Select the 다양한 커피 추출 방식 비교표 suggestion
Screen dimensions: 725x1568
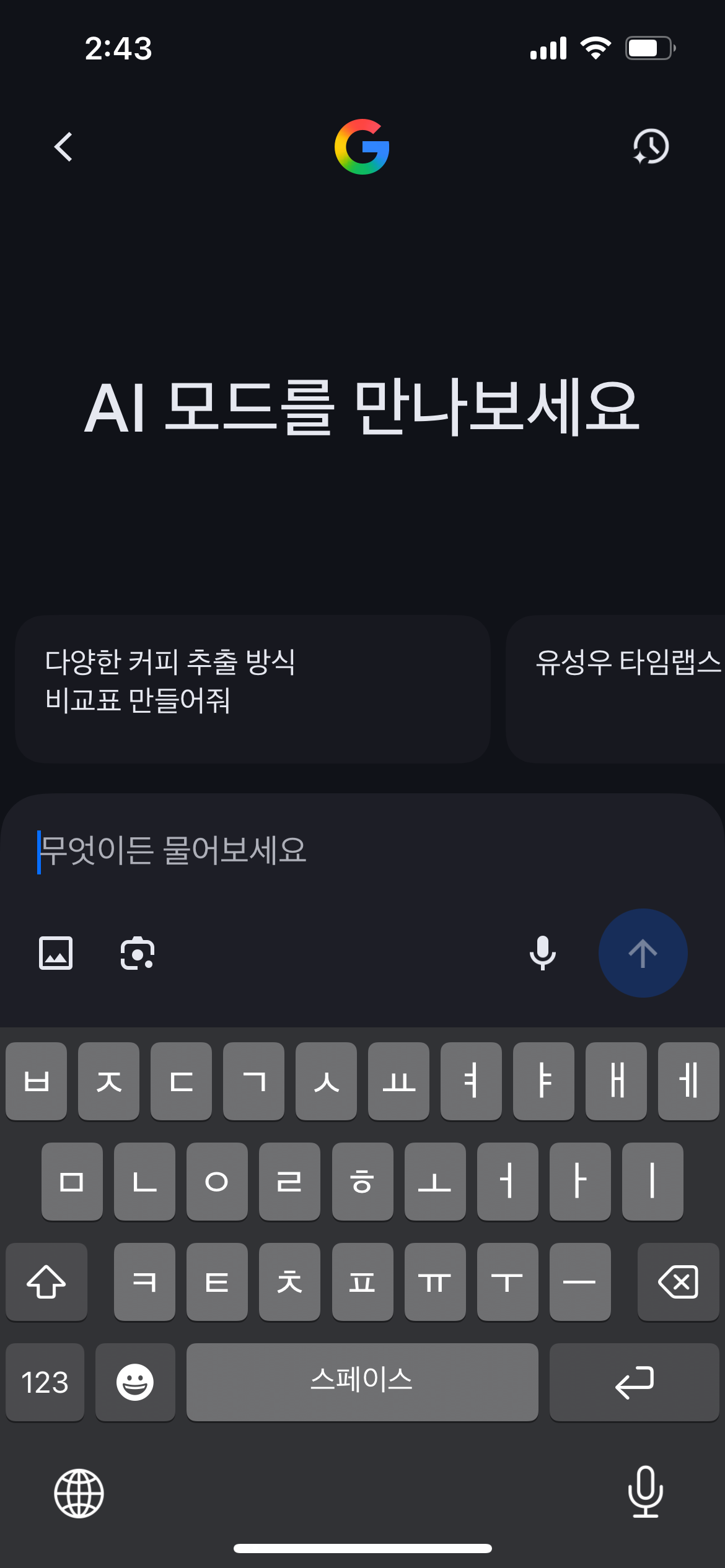coord(252,689)
